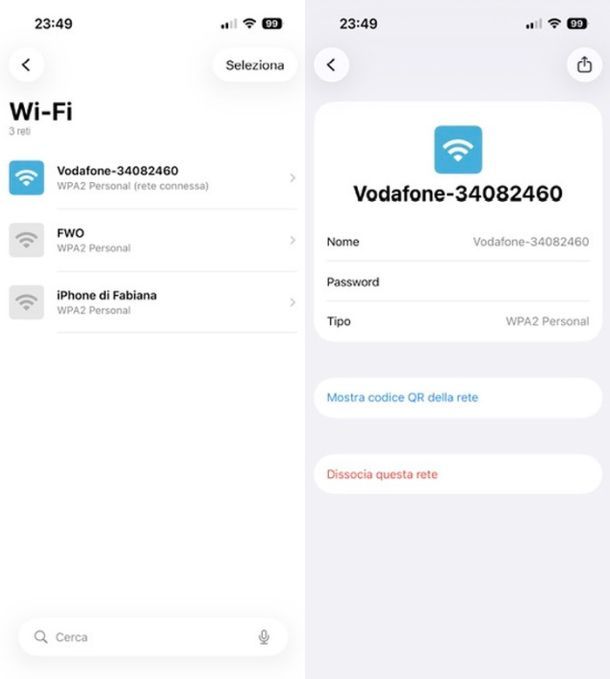Go back from Vodafone network details
Image resolution: width=610 pixels, height=679 pixels.
point(331,65)
